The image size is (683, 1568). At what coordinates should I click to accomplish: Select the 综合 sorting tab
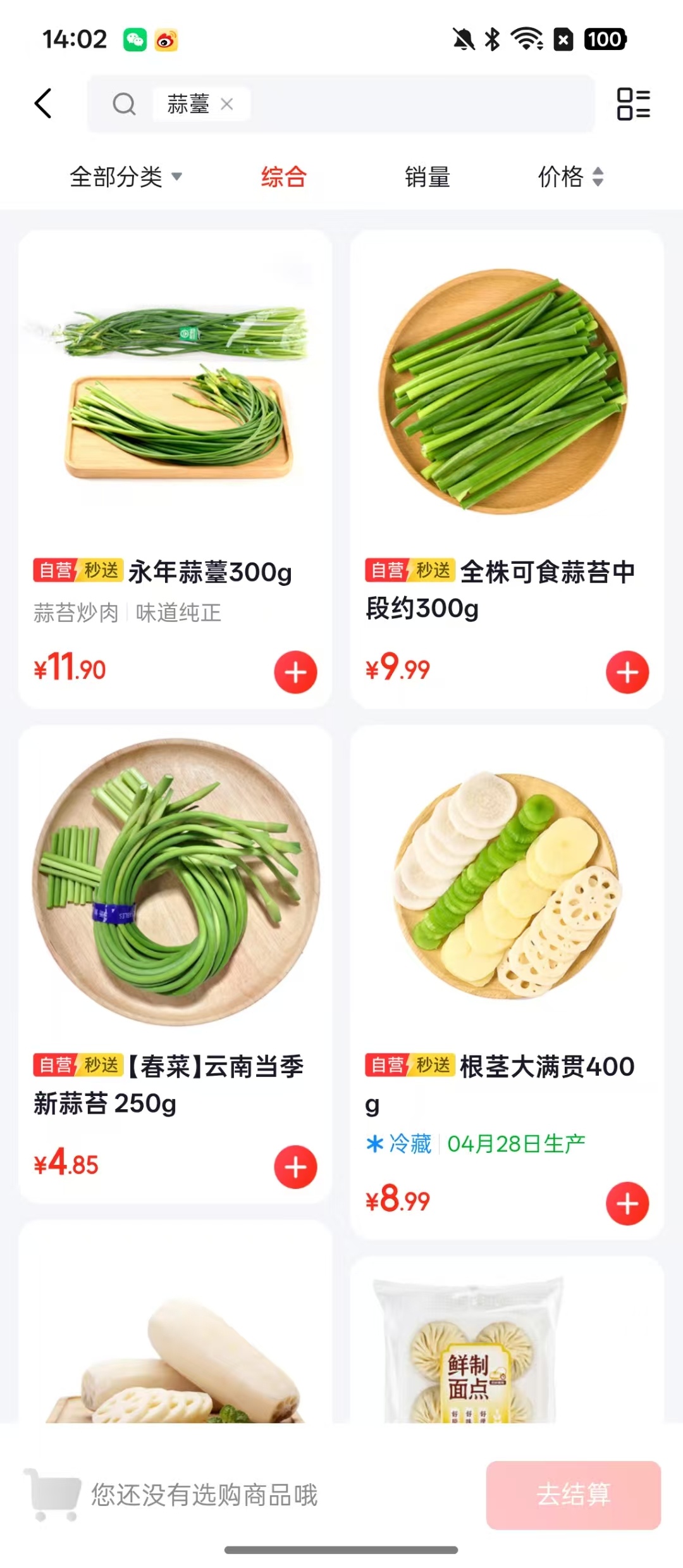coord(284,177)
